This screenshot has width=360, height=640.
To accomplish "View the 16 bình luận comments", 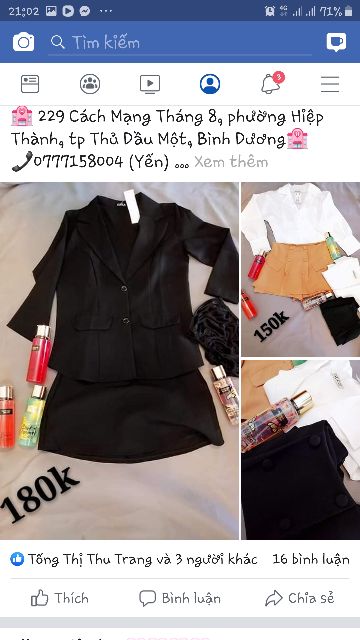I will (311, 559).
